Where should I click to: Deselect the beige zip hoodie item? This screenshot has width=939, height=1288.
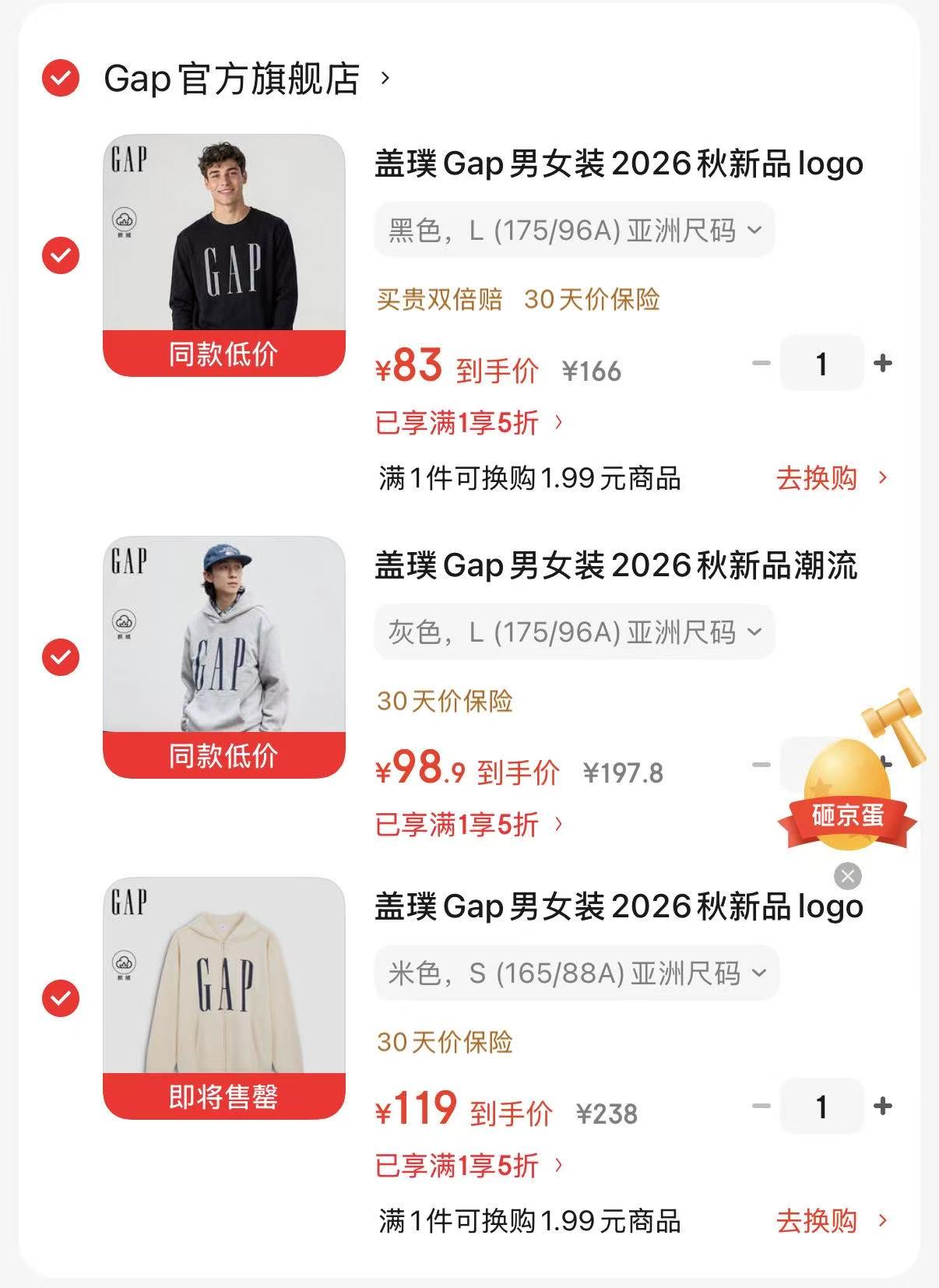coord(61,998)
